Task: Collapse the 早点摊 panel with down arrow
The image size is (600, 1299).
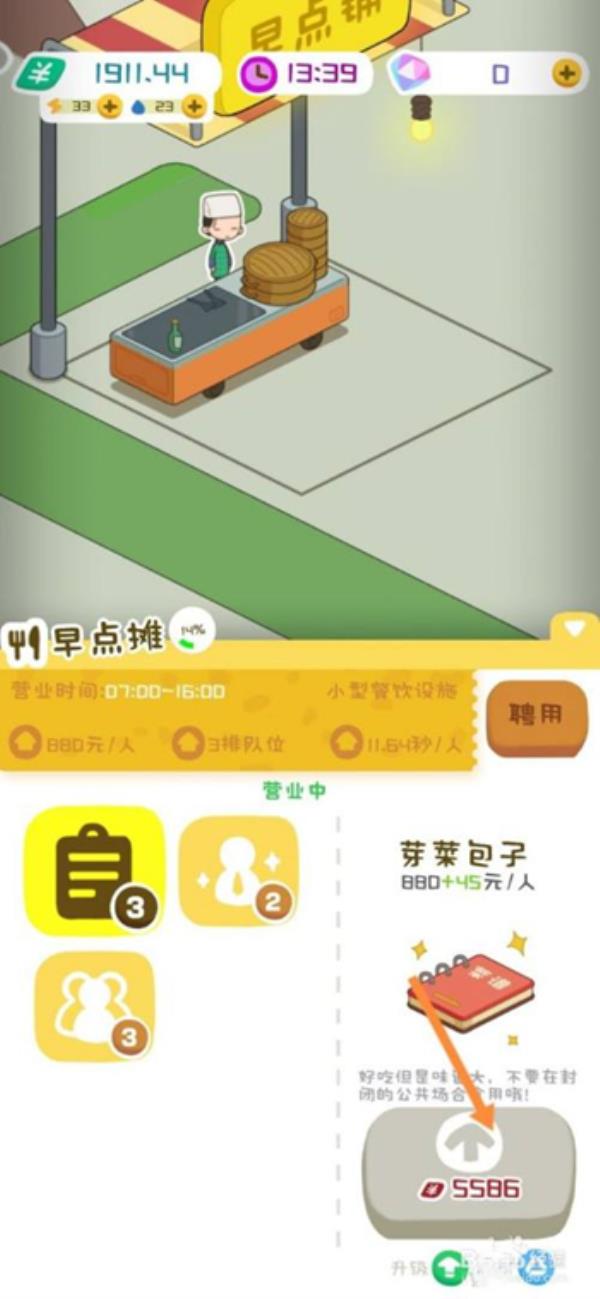Action: 574,629
